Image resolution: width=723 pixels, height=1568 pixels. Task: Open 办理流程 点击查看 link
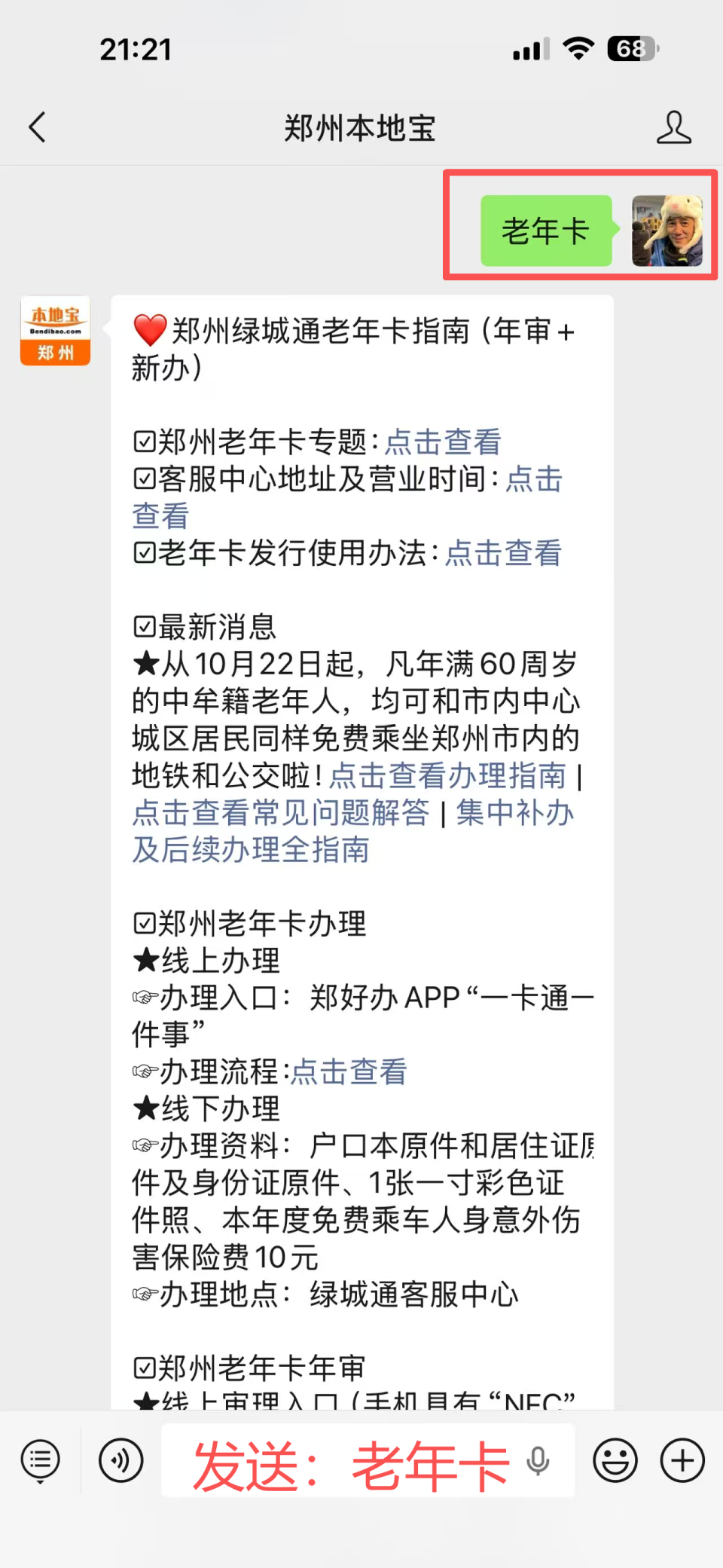coord(348,1071)
